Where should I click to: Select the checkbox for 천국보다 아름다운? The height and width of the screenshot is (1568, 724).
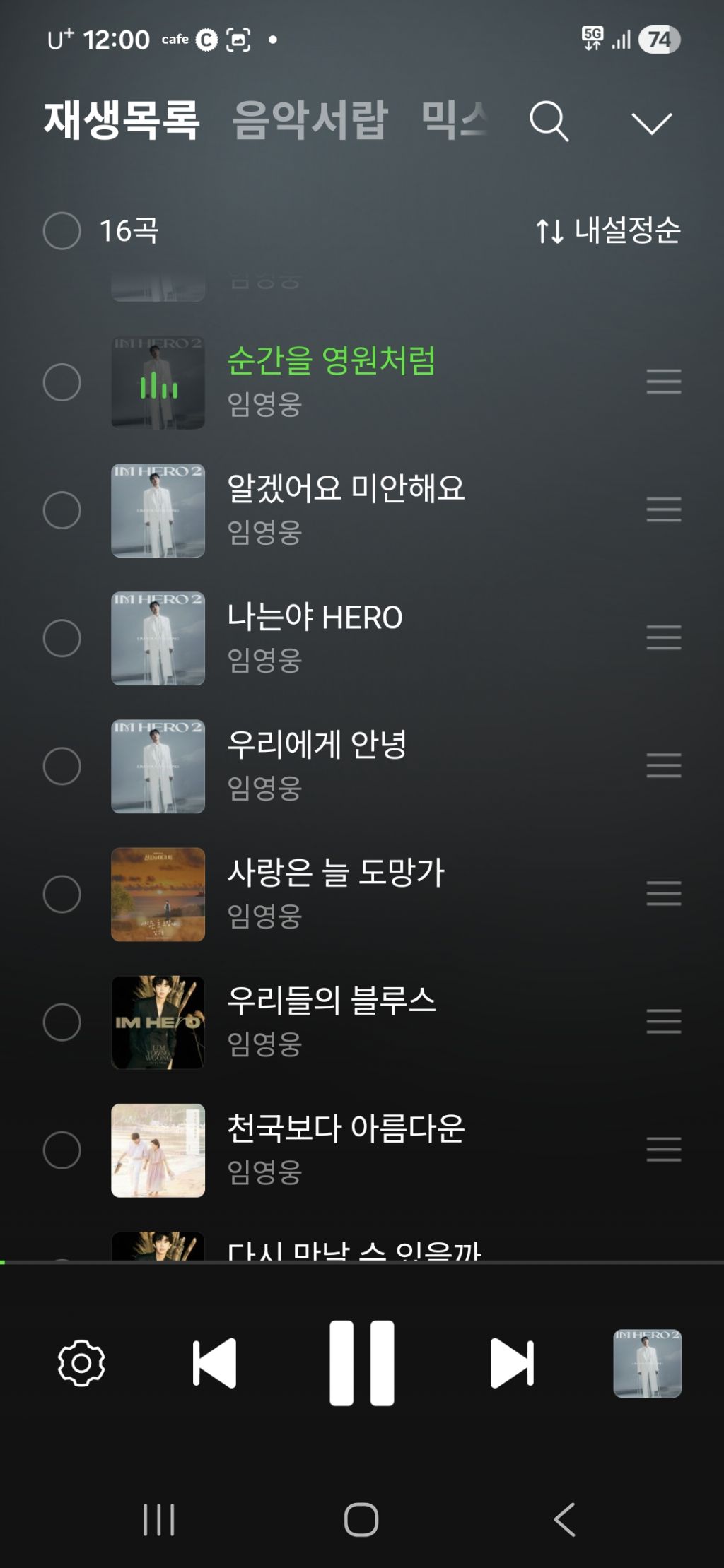tap(62, 1150)
